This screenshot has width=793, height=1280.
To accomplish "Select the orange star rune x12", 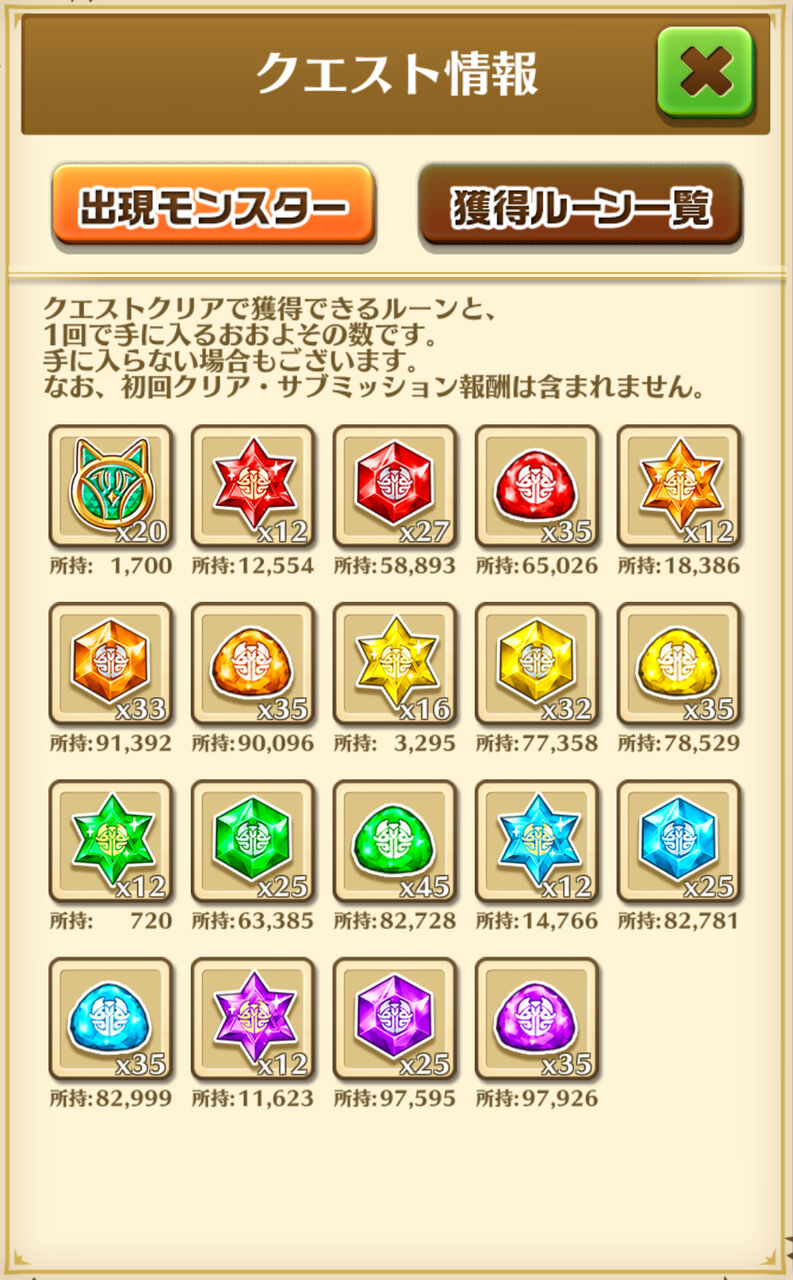I will pos(678,486).
